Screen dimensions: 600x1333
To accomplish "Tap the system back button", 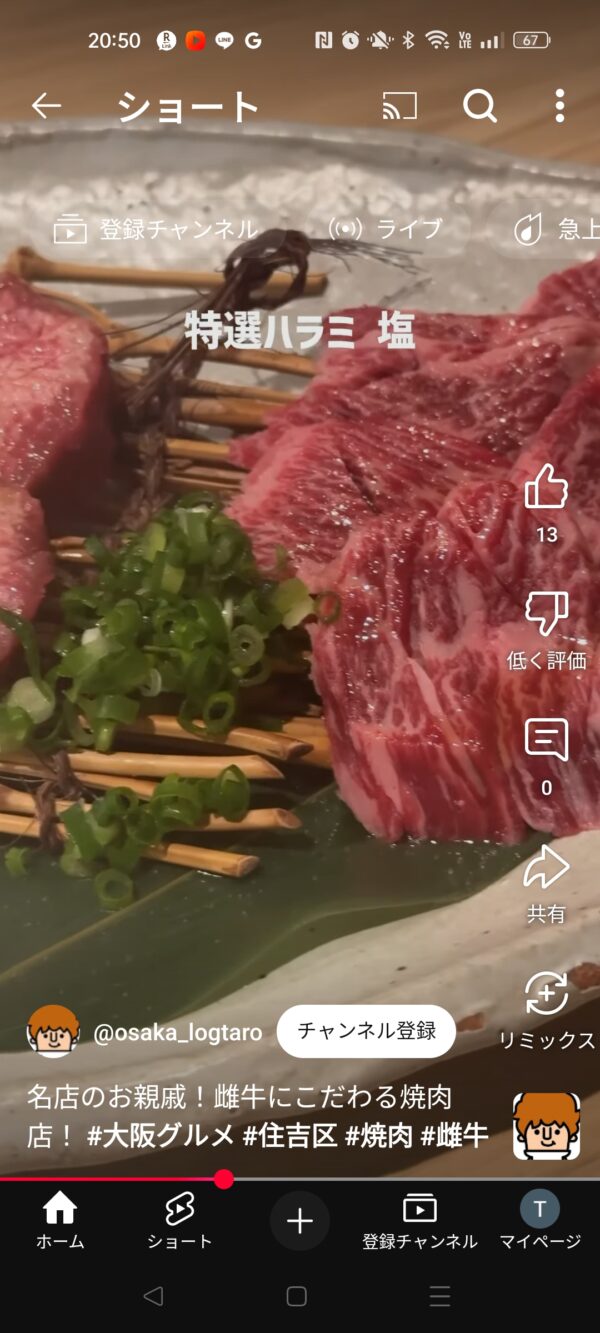I will (x=153, y=1296).
